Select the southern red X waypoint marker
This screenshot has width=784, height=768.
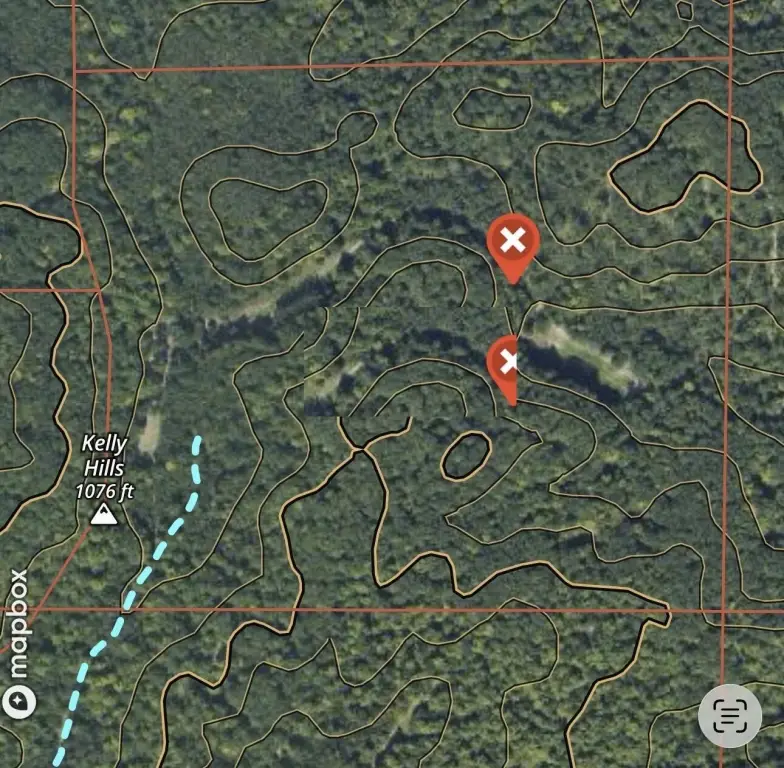tap(505, 363)
